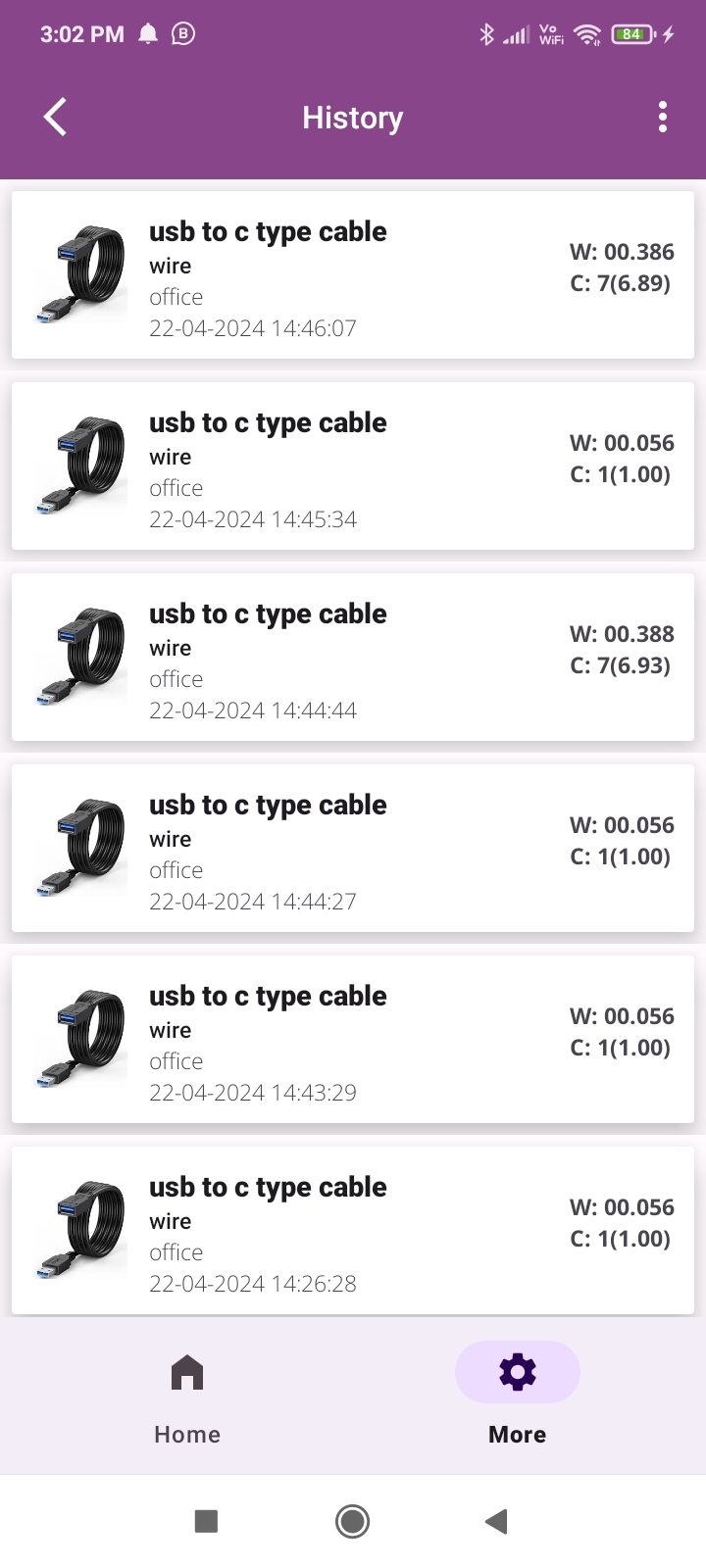This screenshot has height=1568, width=706.
Task: Open the history entry from 14:44:27
Action: pyautogui.click(x=353, y=849)
